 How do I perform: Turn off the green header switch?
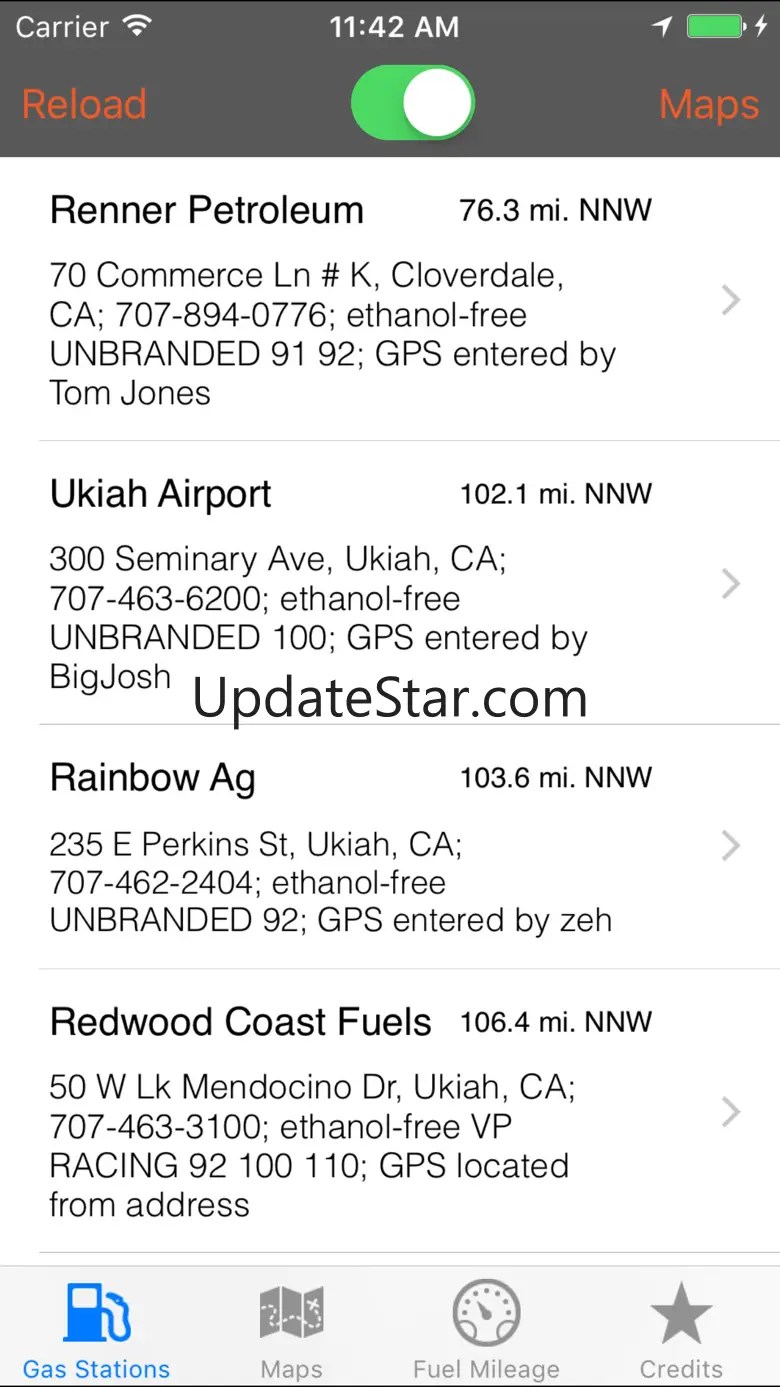click(x=412, y=104)
